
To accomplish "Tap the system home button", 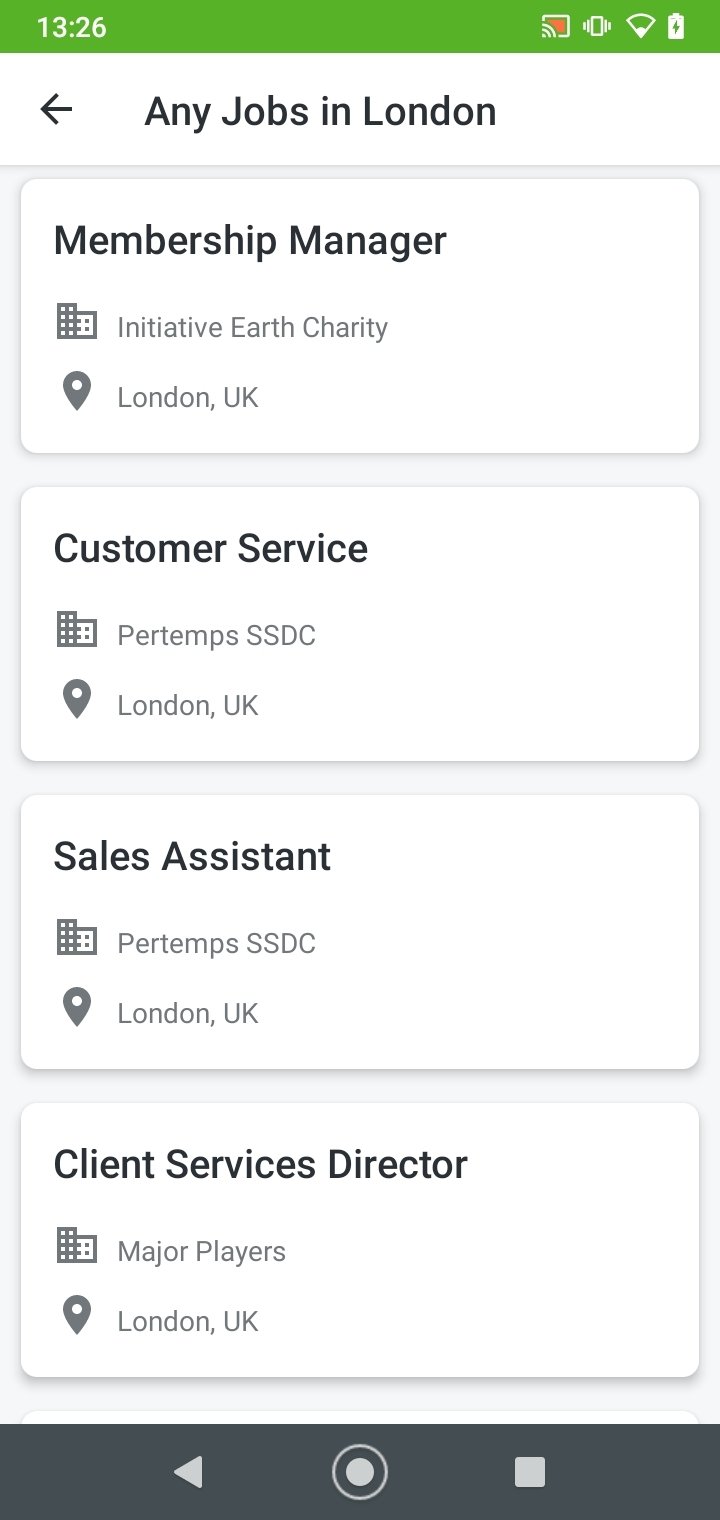I will click(360, 1472).
